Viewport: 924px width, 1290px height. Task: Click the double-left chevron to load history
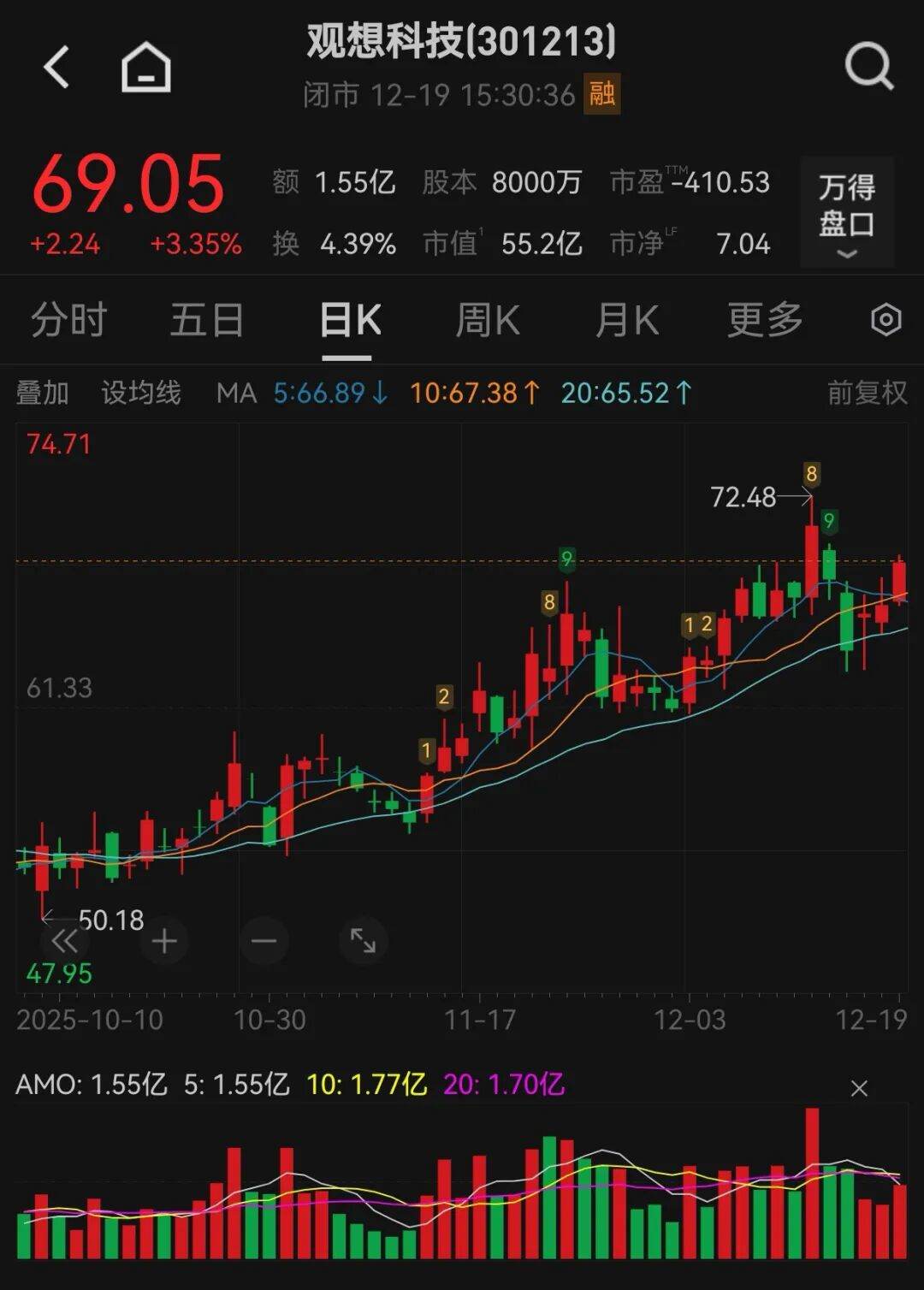[64, 940]
